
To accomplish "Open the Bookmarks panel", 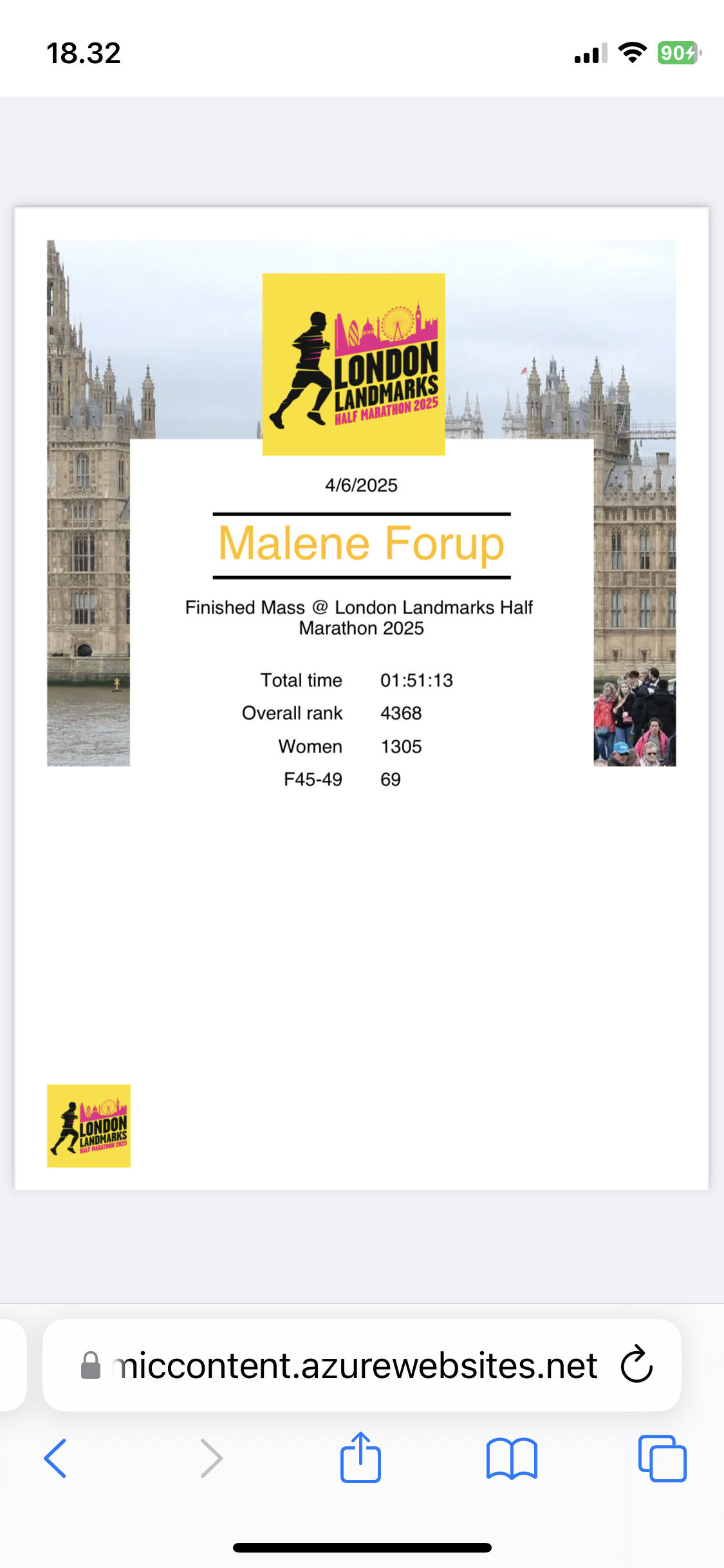I will 512,1459.
